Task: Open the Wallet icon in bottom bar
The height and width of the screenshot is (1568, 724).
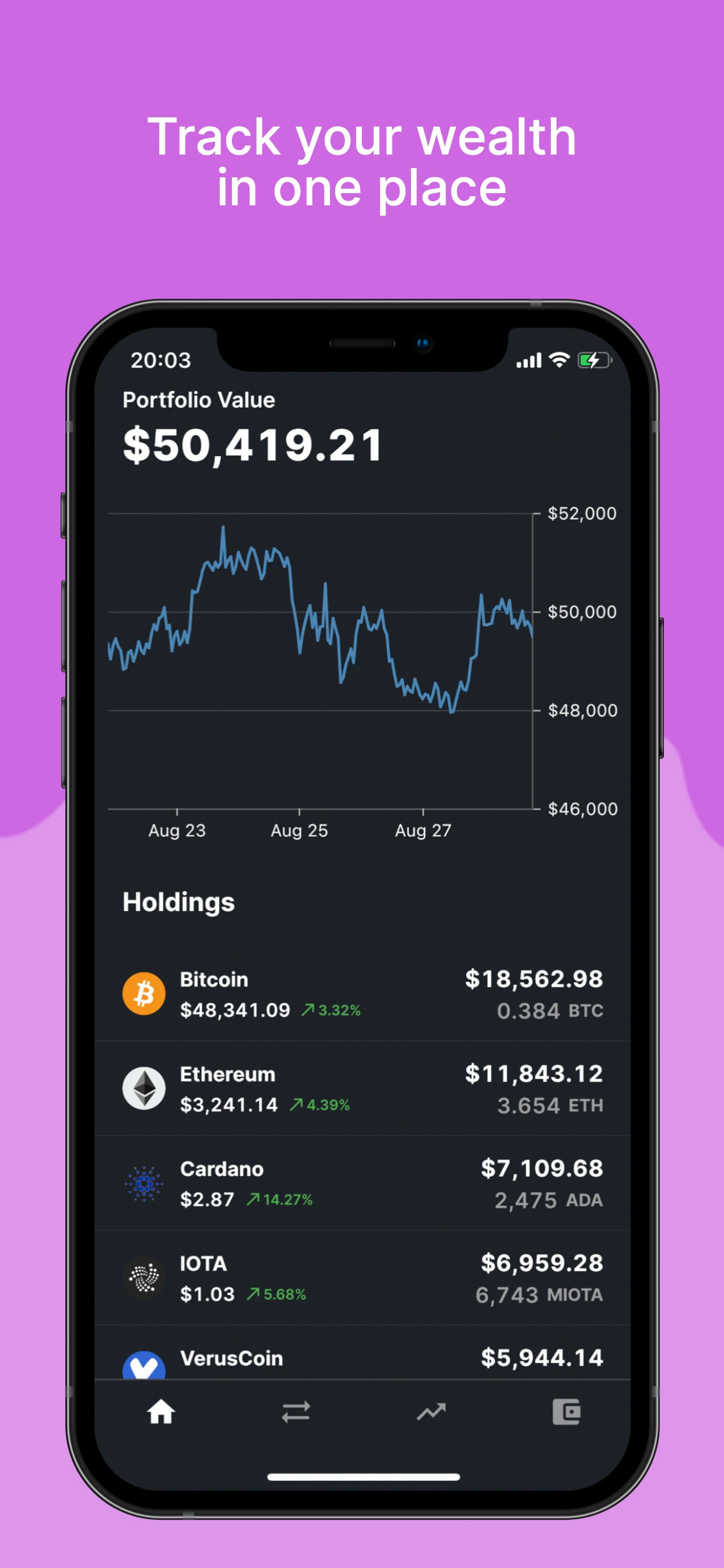Action: pos(567,1413)
